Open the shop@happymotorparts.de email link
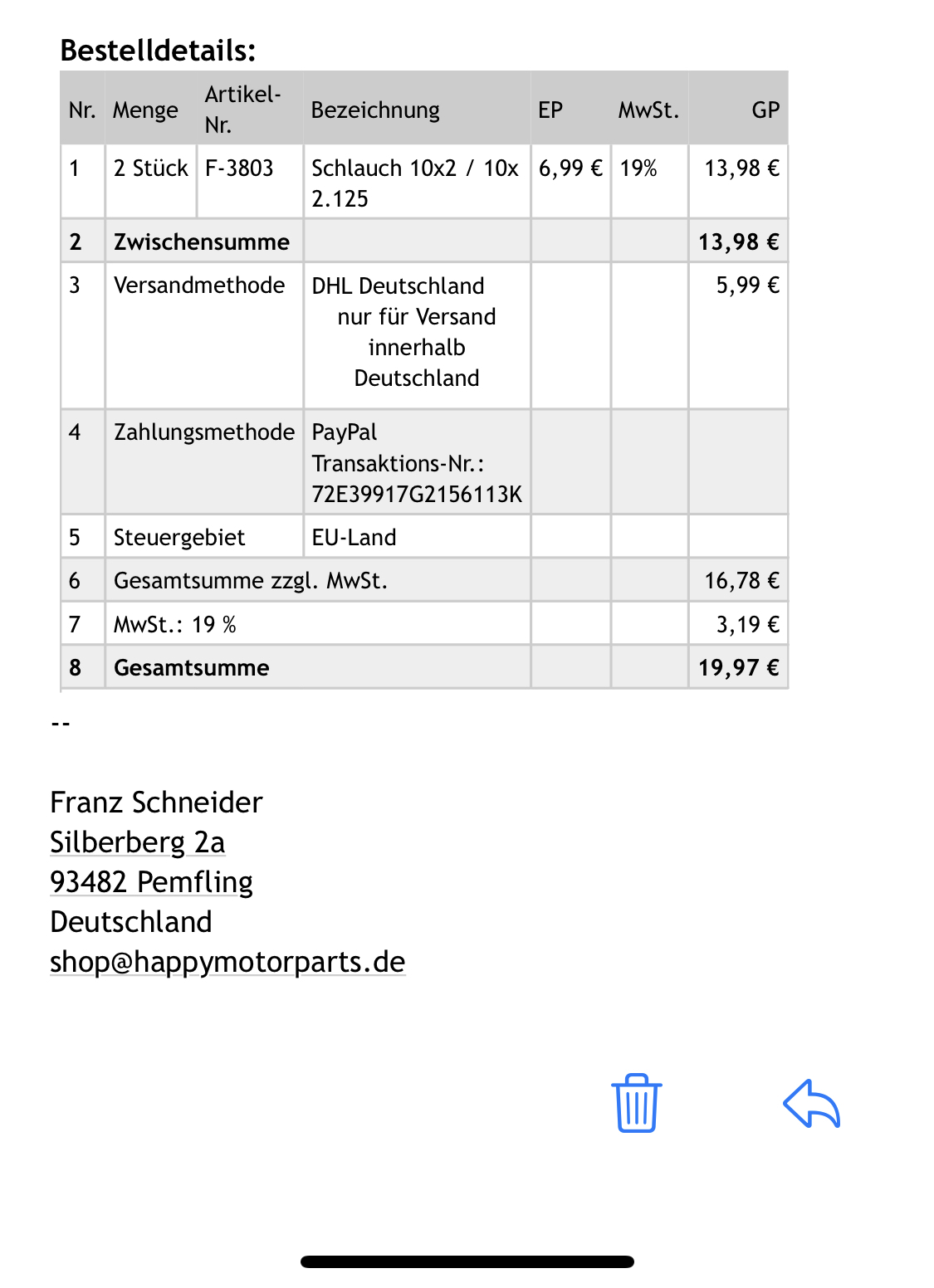 (x=227, y=962)
